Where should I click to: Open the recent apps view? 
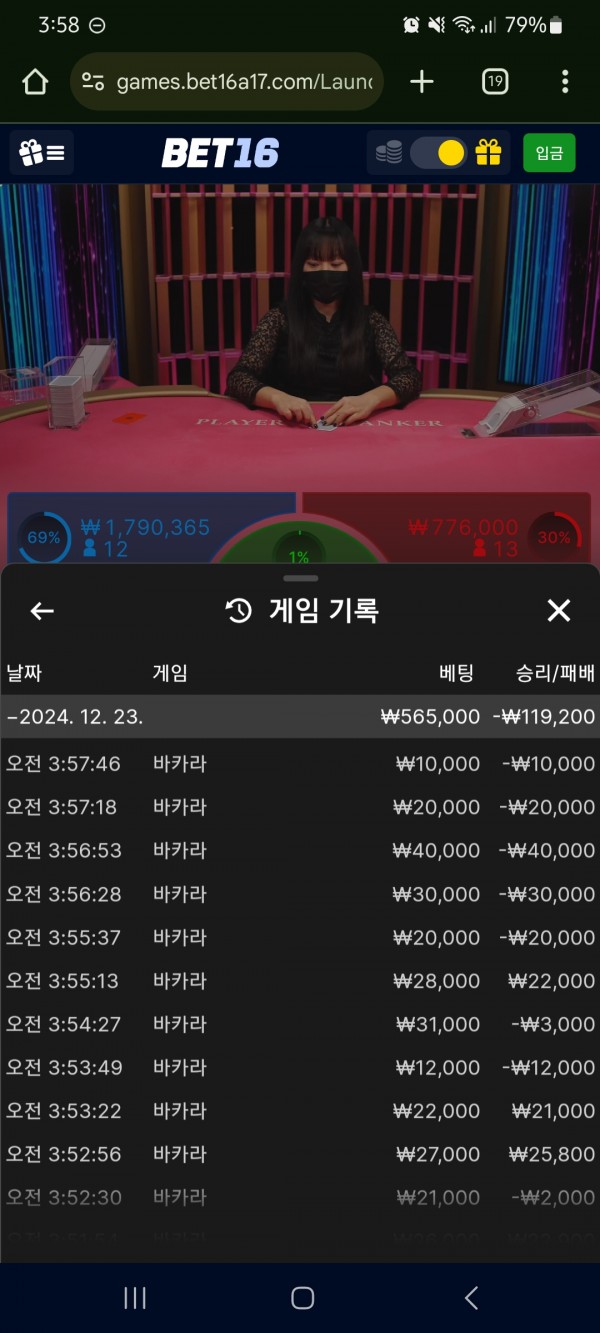135,1298
